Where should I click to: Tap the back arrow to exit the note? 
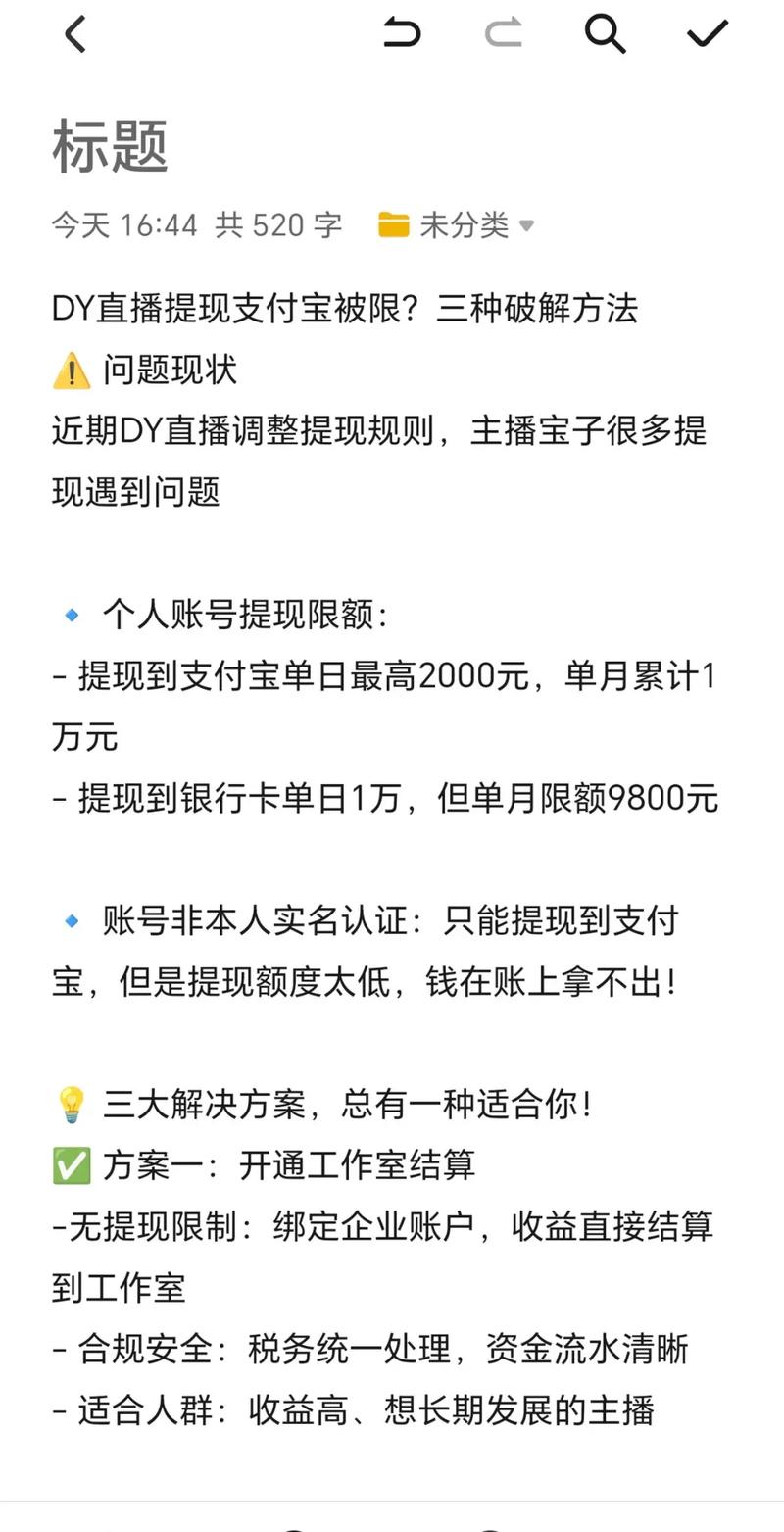click(74, 33)
